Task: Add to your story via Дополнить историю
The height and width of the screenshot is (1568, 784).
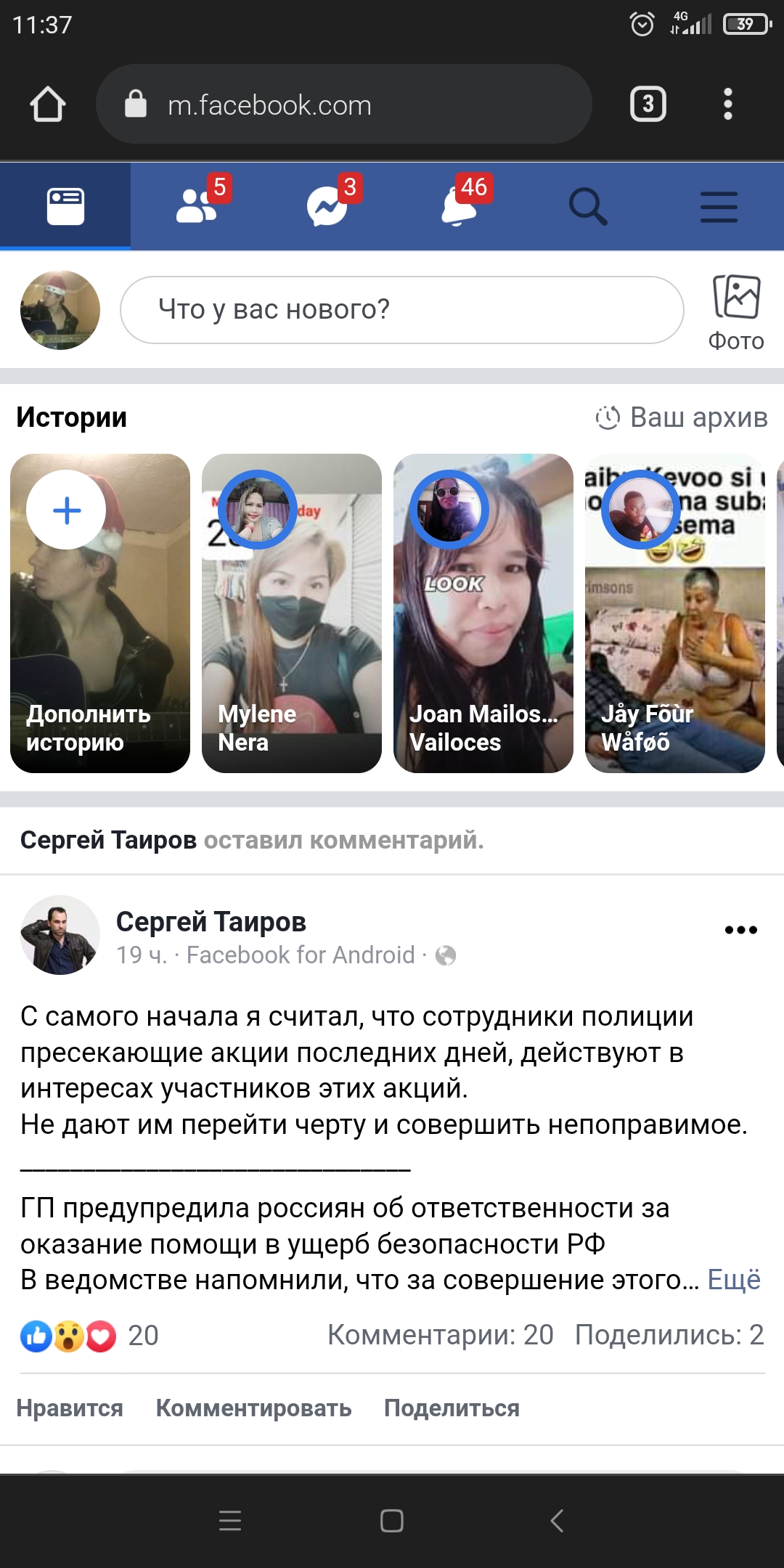Action: pos(100,613)
